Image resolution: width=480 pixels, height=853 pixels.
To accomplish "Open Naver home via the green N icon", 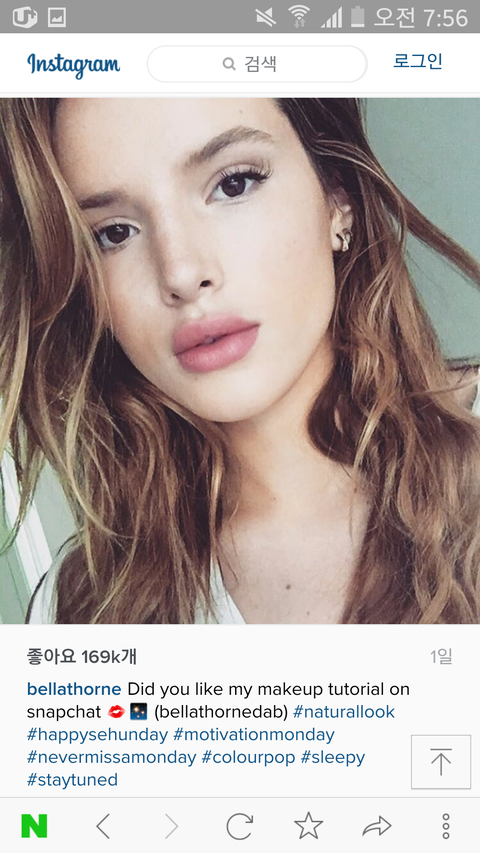I will click(x=34, y=826).
